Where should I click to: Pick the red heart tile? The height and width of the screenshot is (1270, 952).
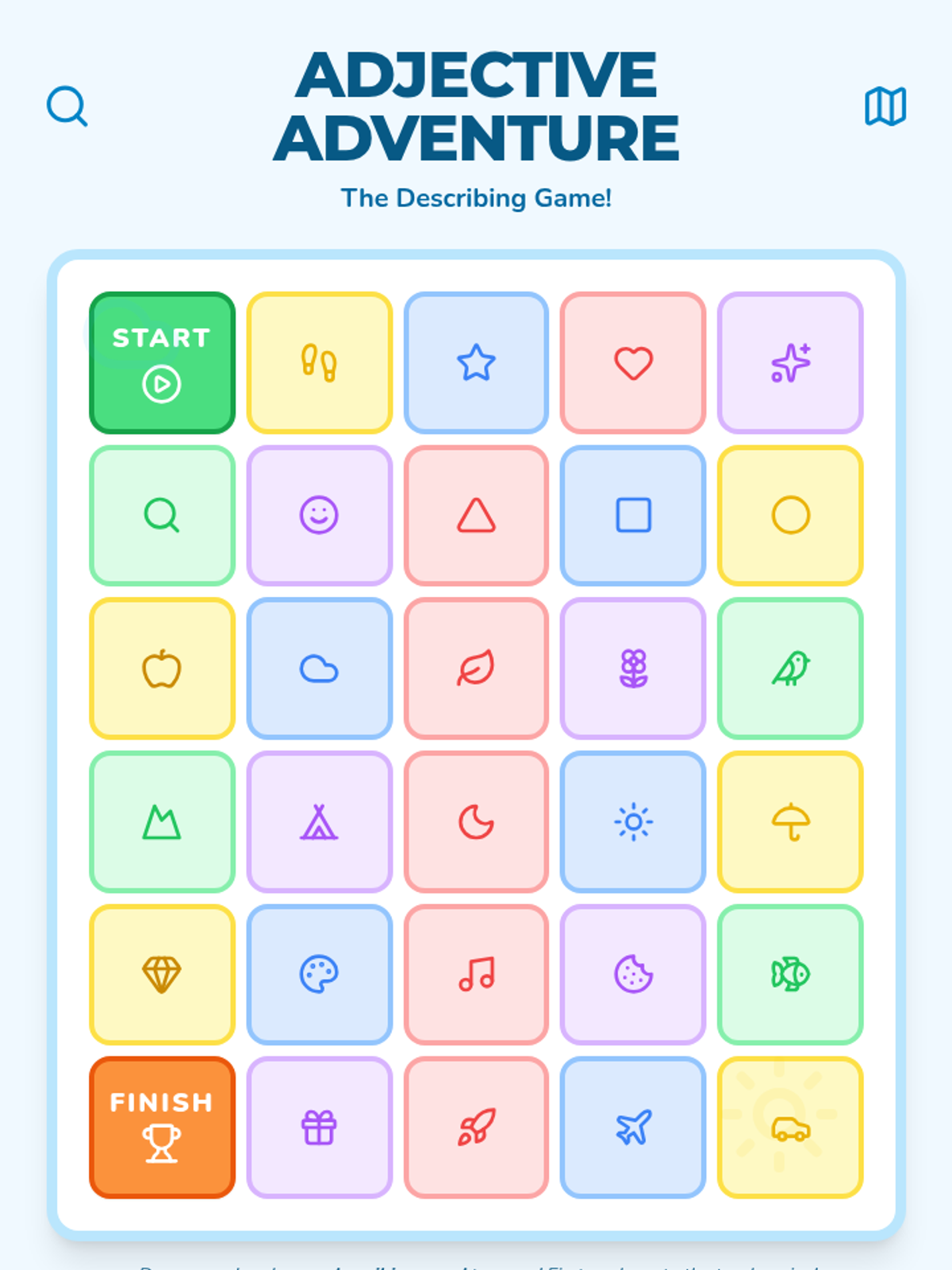click(633, 363)
